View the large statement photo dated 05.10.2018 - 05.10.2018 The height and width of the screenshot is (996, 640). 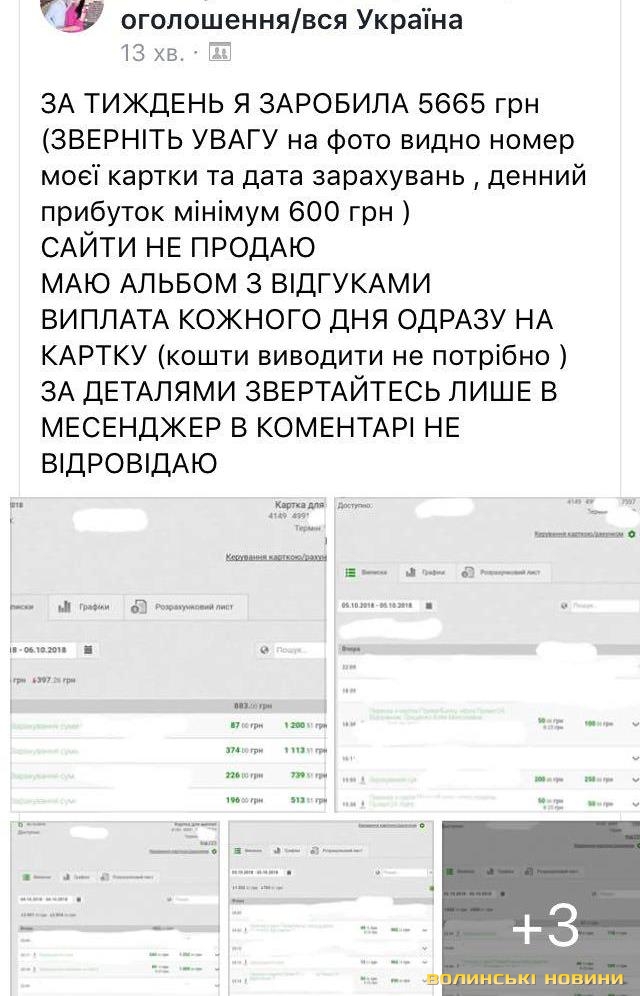point(486,655)
